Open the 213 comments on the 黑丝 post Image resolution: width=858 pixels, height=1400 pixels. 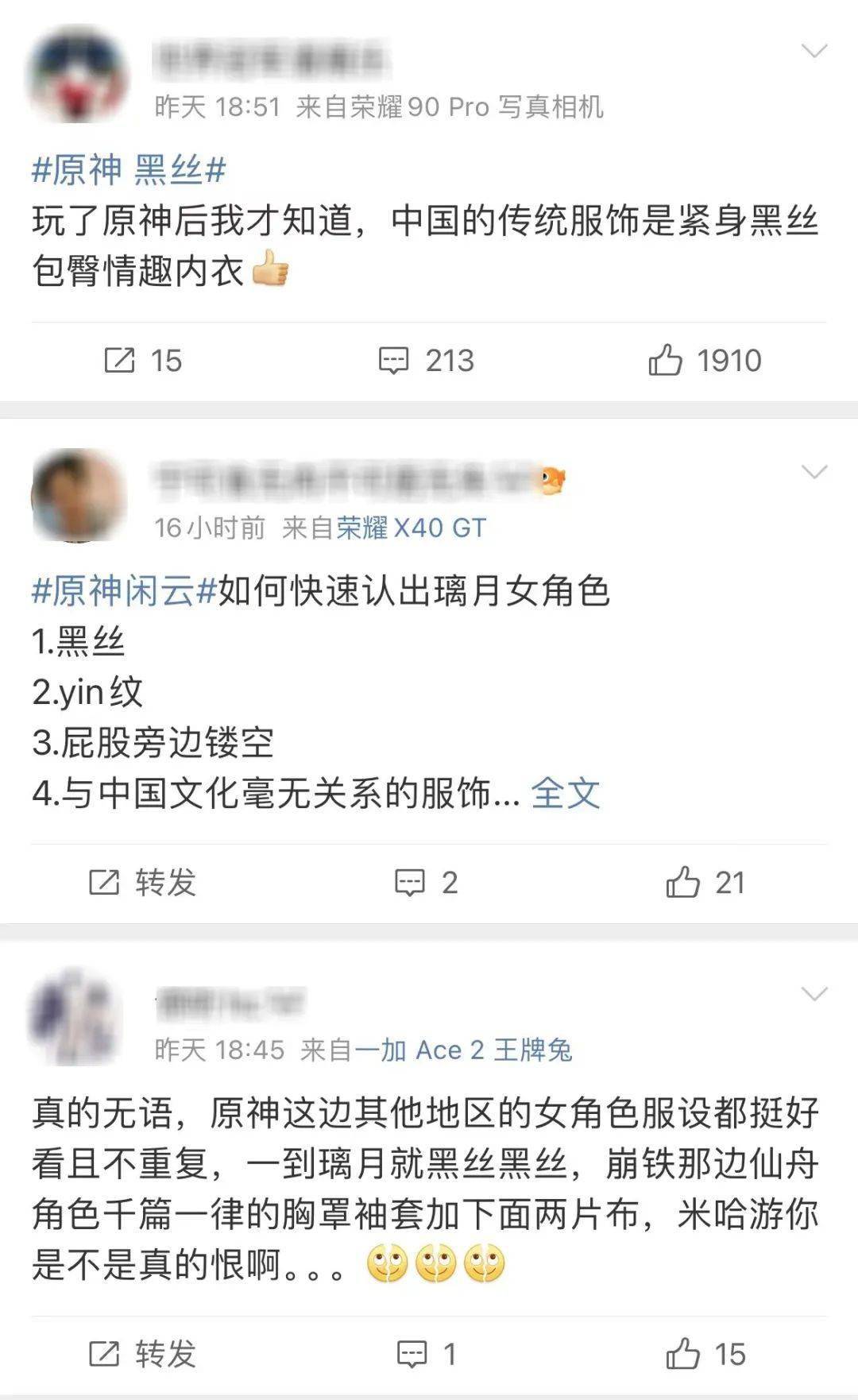click(x=426, y=361)
